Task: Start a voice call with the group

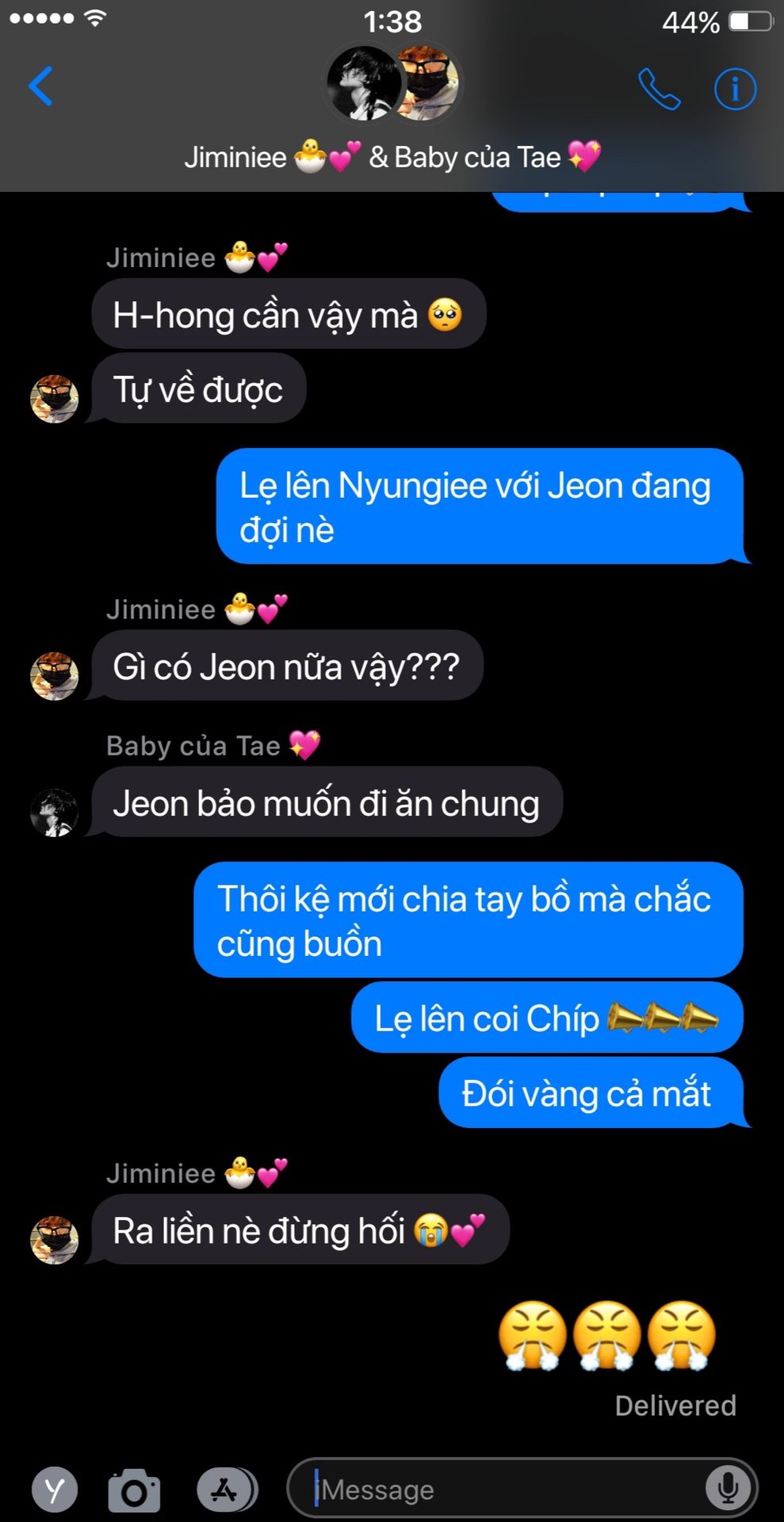Action: pos(659,89)
